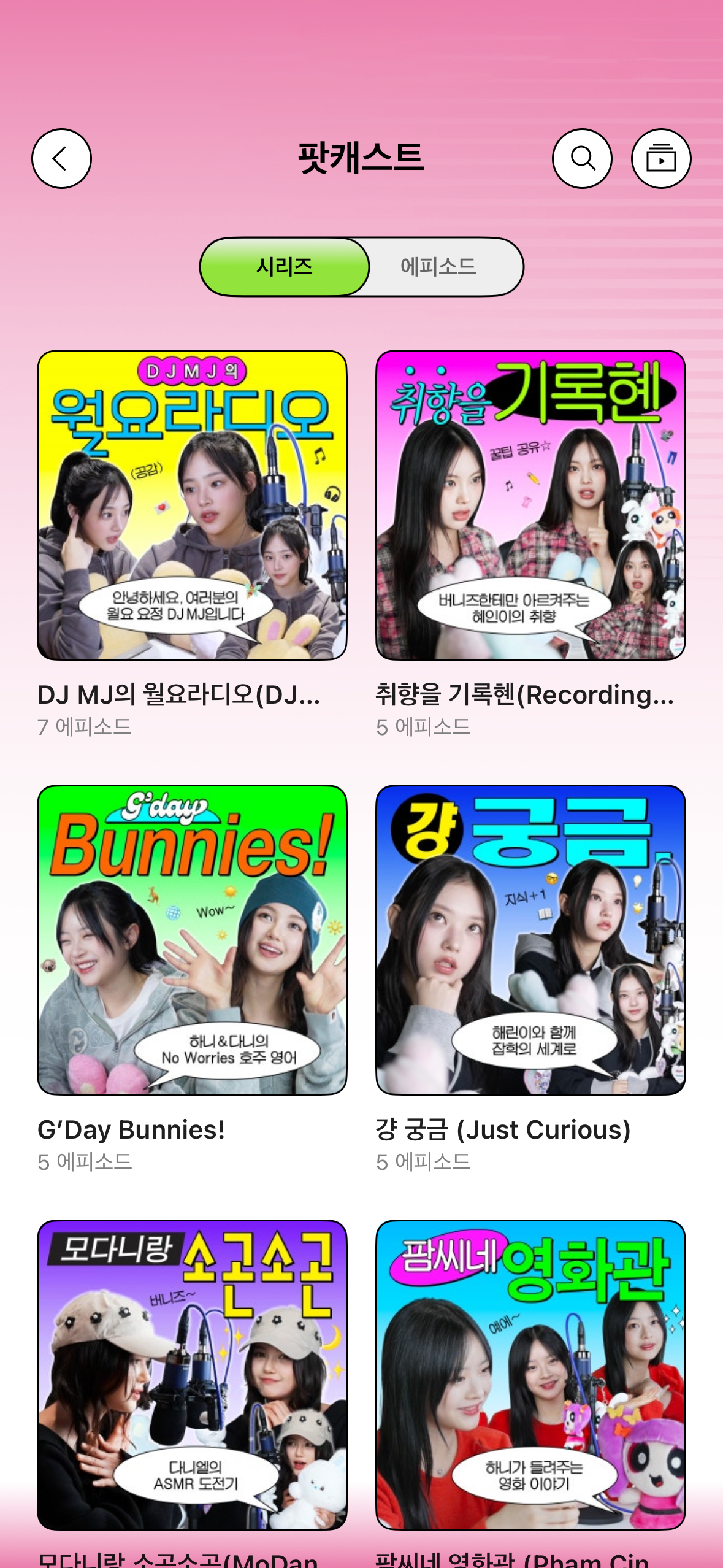
Task: Switch to the 에피소드 tab
Action: coord(438,267)
